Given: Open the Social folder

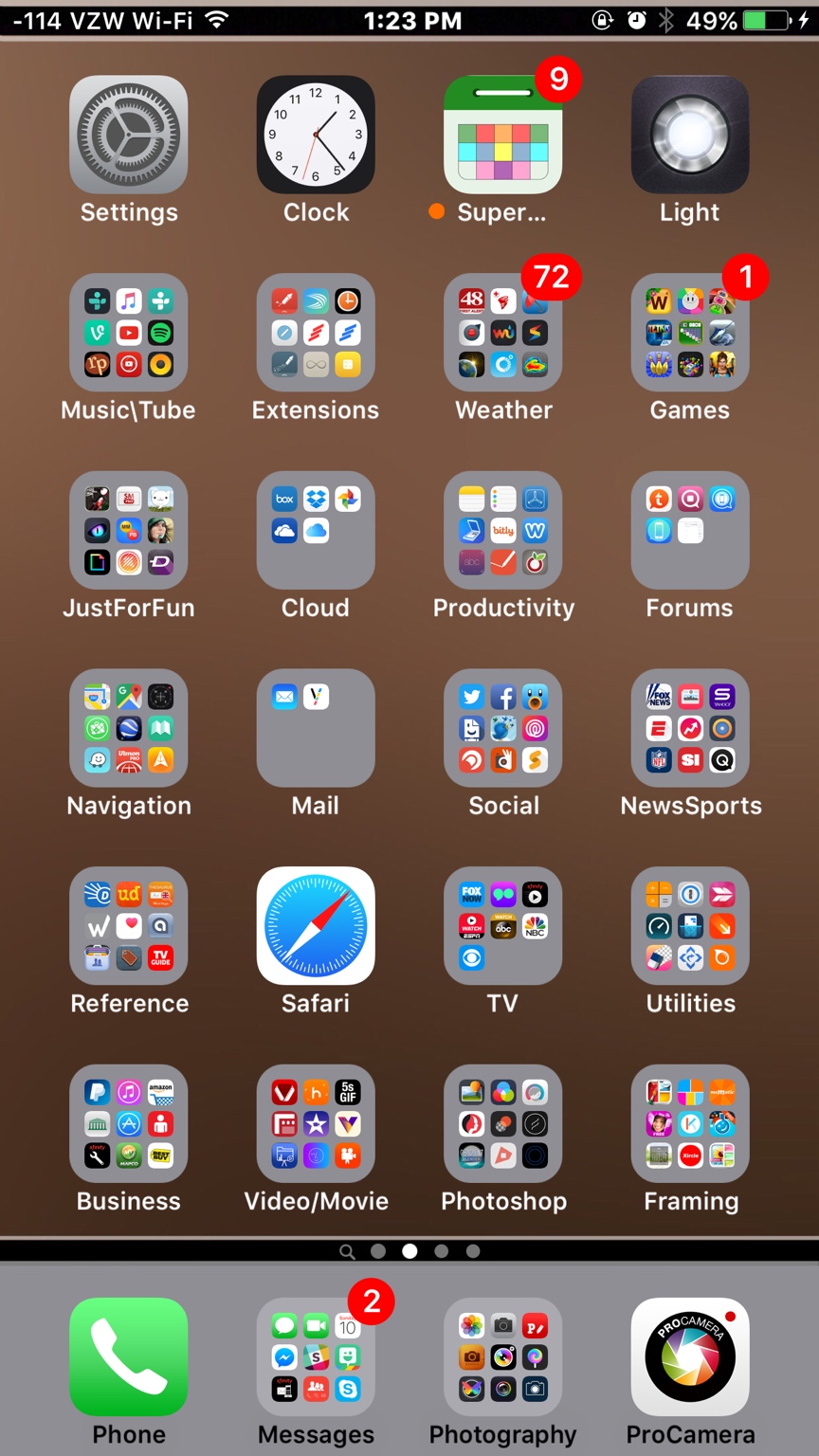Looking at the screenshot, I should click(x=503, y=728).
